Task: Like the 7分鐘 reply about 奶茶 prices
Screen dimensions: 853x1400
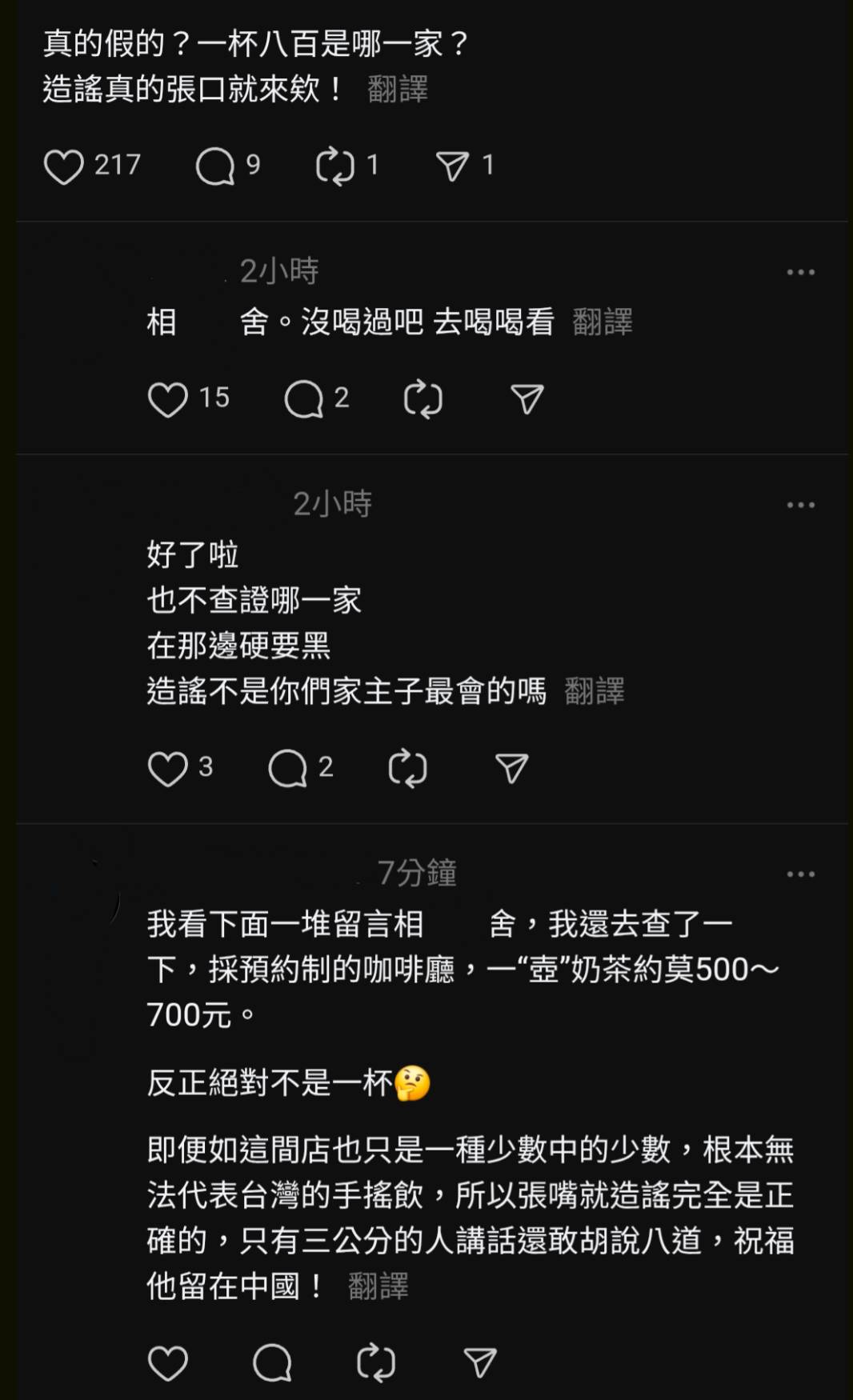Action: pyautogui.click(x=168, y=1363)
